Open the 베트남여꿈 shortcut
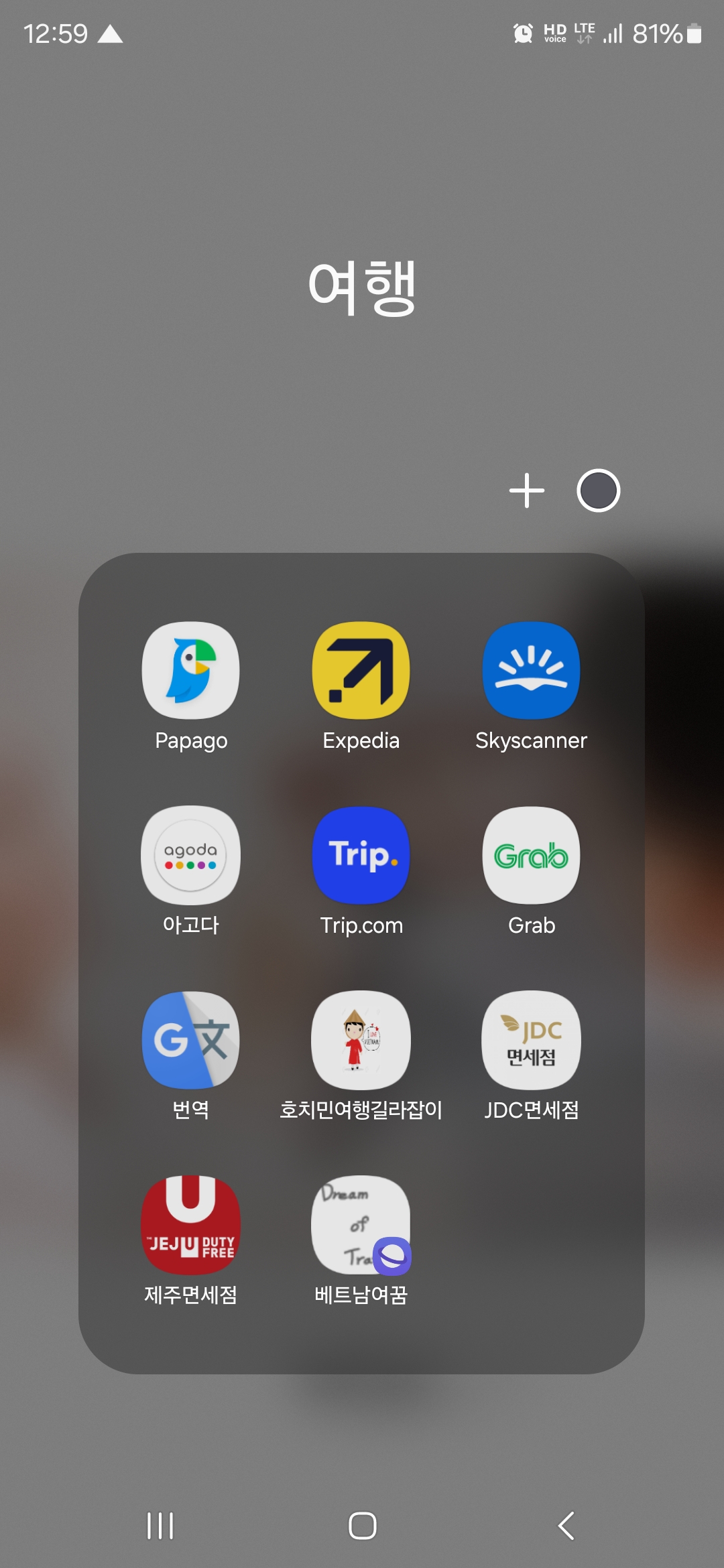The image size is (724, 1568). coord(361,1225)
